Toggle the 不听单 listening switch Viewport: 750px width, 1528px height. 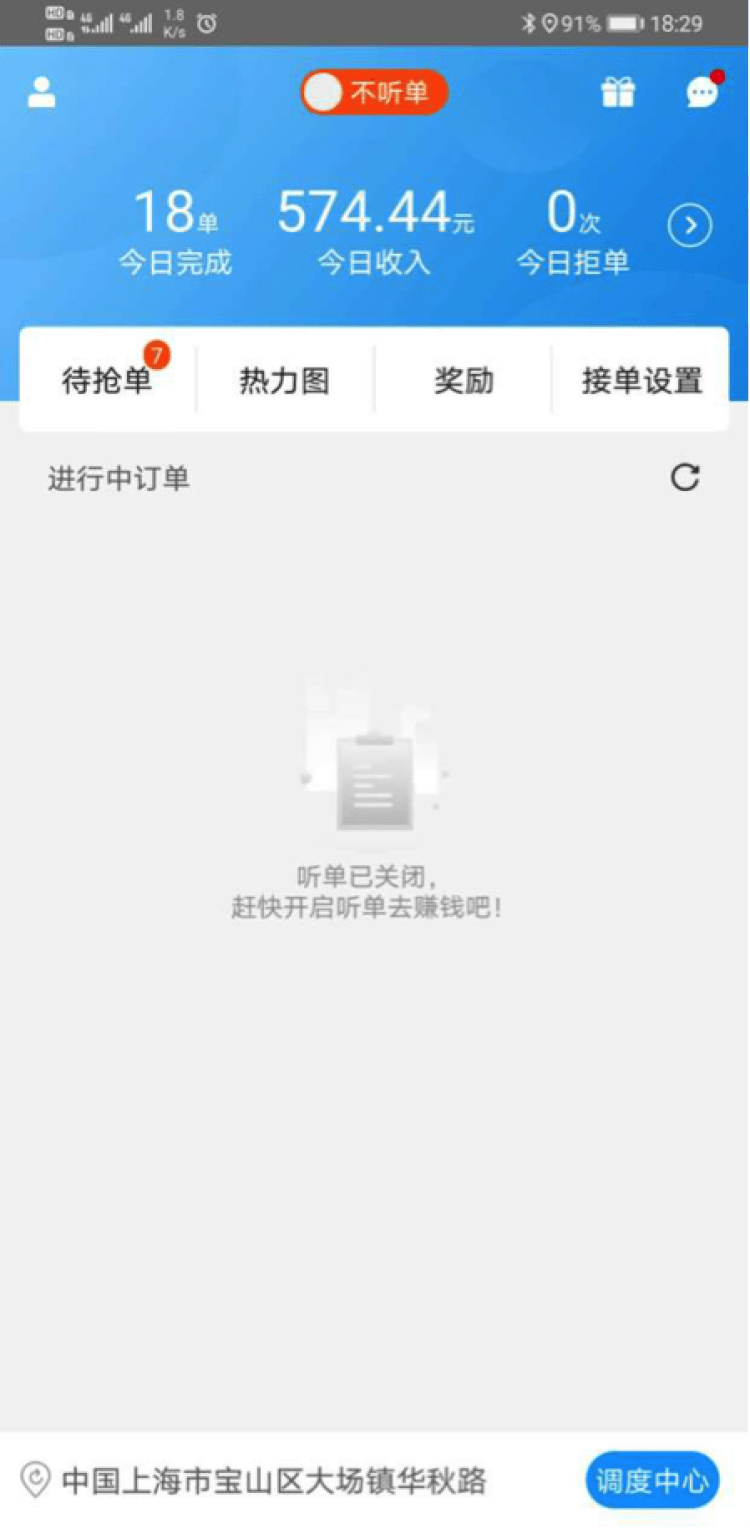tap(374, 91)
